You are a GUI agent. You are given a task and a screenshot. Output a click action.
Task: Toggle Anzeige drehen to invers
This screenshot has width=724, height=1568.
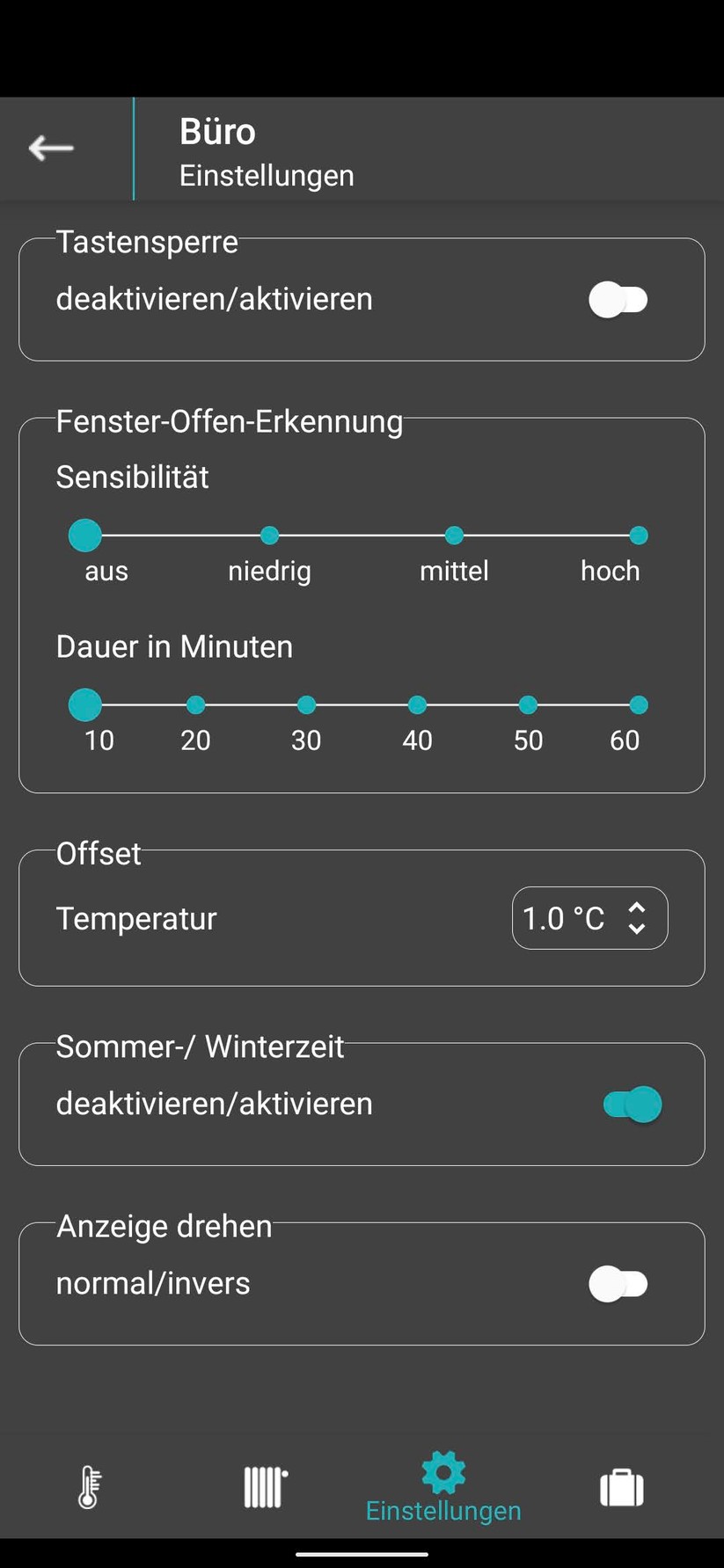618,1284
